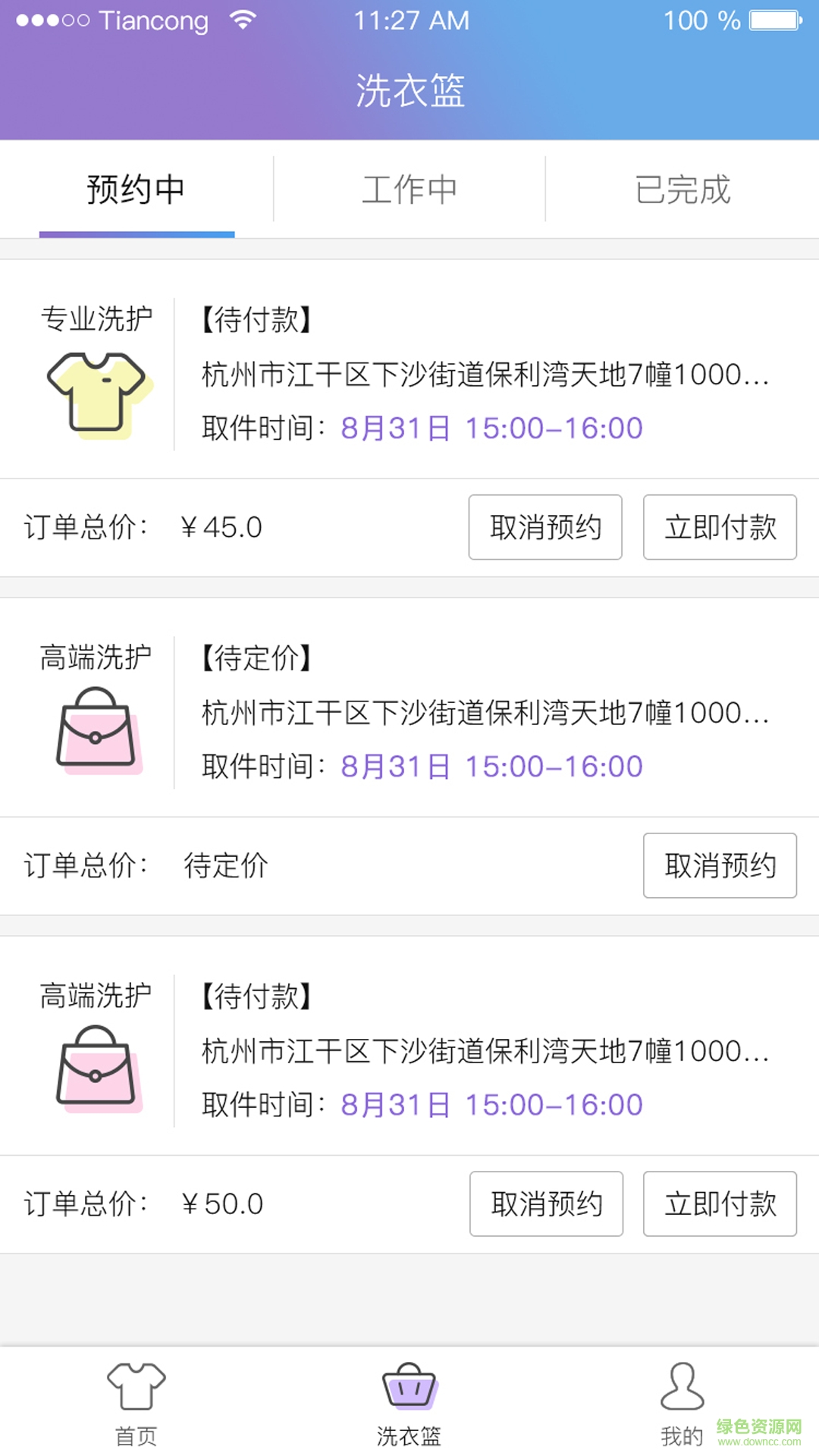Open the 高端洗护 待付款 order details
The height and width of the screenshot is (1456, 819).
pos(485,1050)
